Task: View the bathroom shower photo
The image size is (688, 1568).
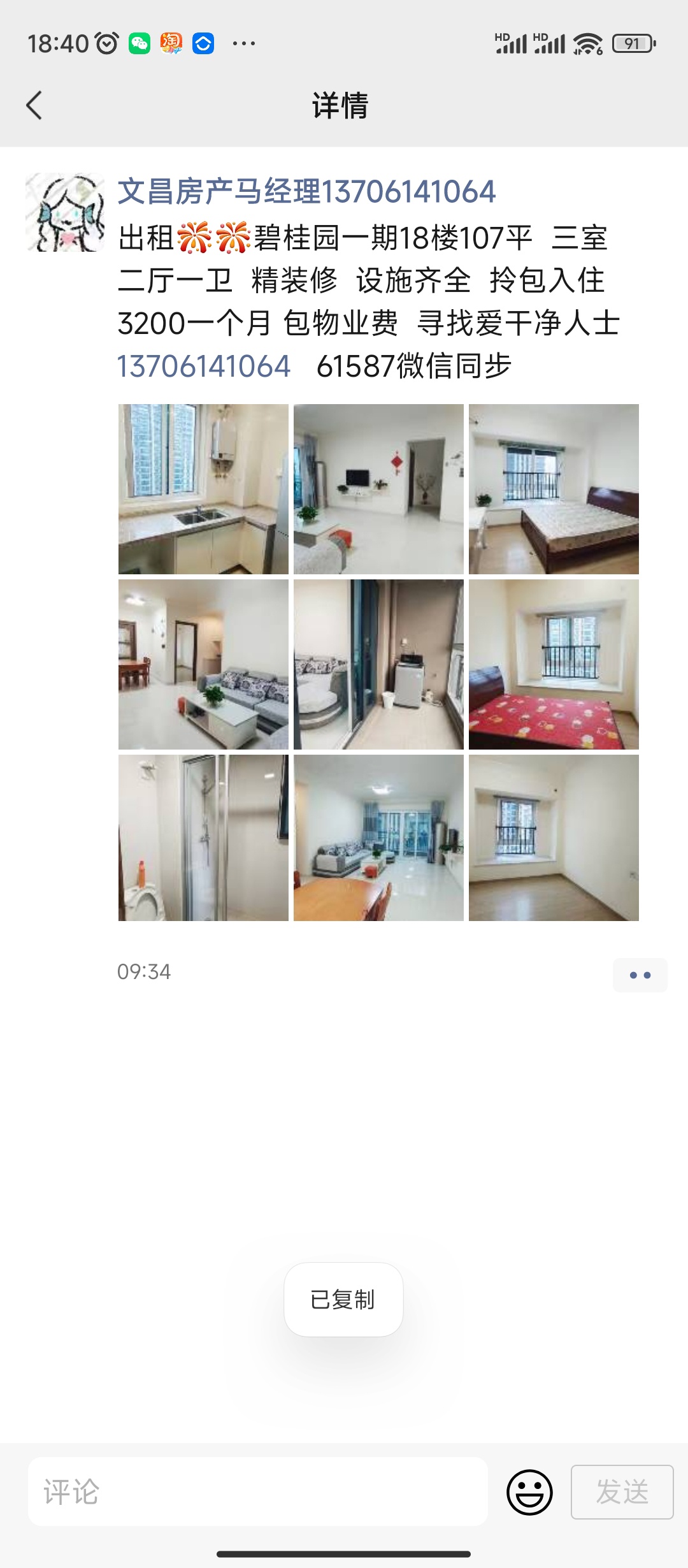Action: point(203,838)
